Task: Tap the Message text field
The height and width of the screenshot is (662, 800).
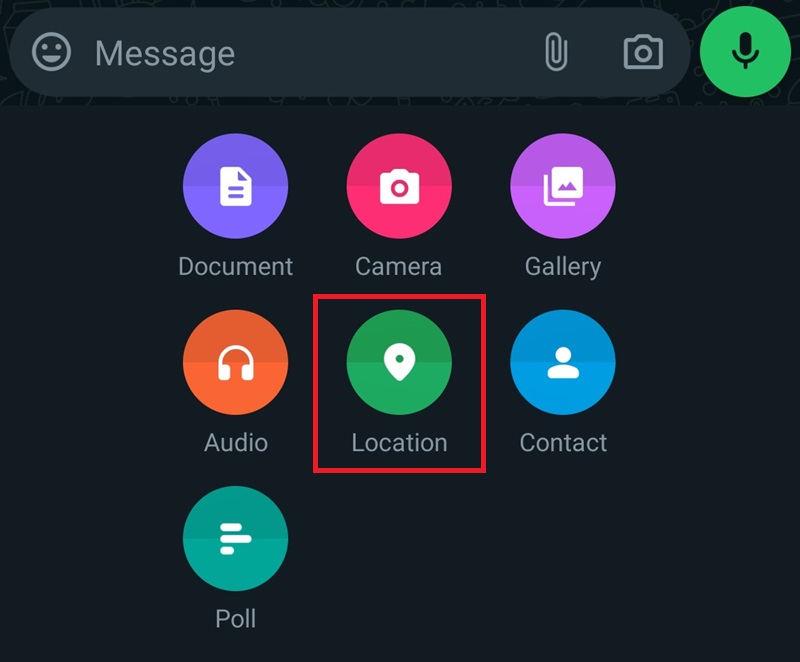Action: click(300, 53)
